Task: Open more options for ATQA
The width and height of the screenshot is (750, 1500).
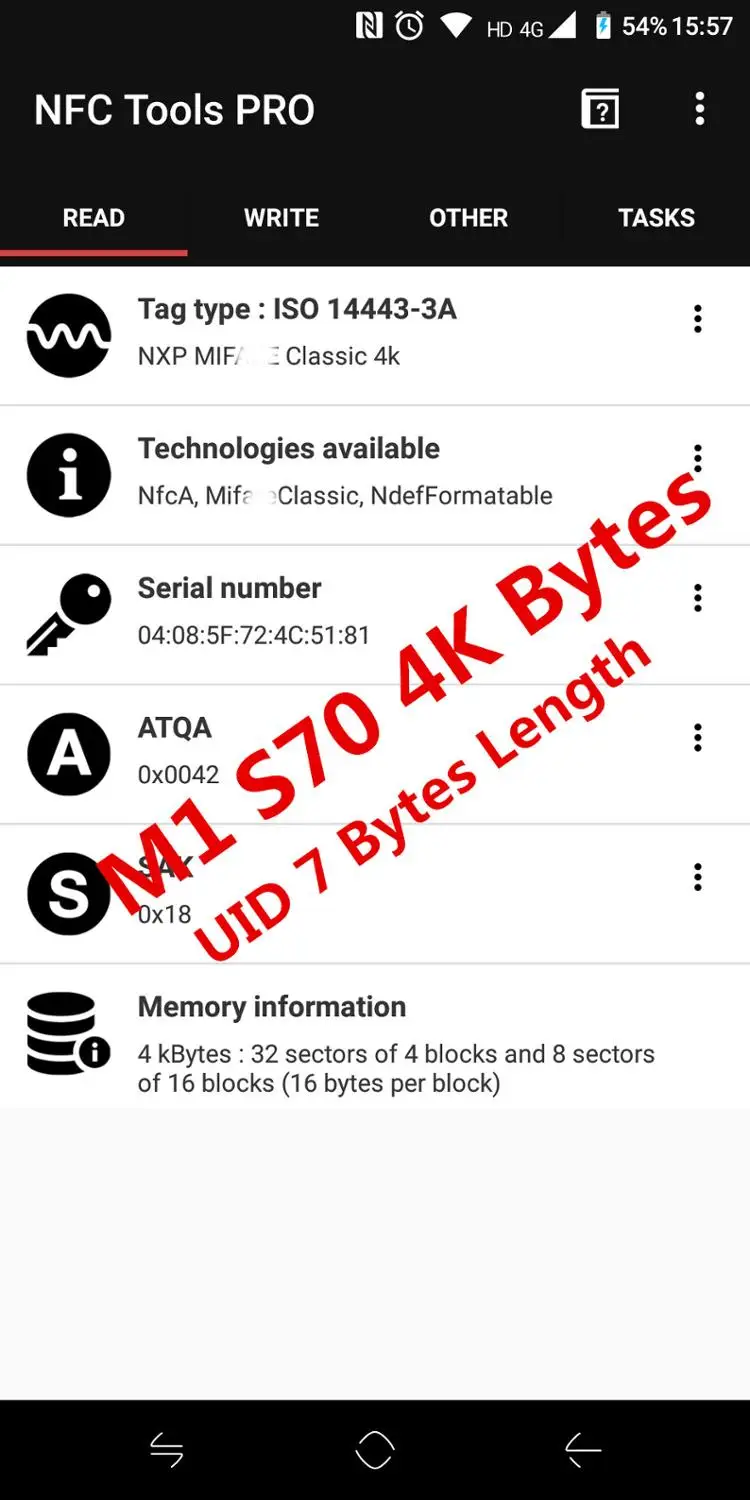Action: tap(698, 738)
